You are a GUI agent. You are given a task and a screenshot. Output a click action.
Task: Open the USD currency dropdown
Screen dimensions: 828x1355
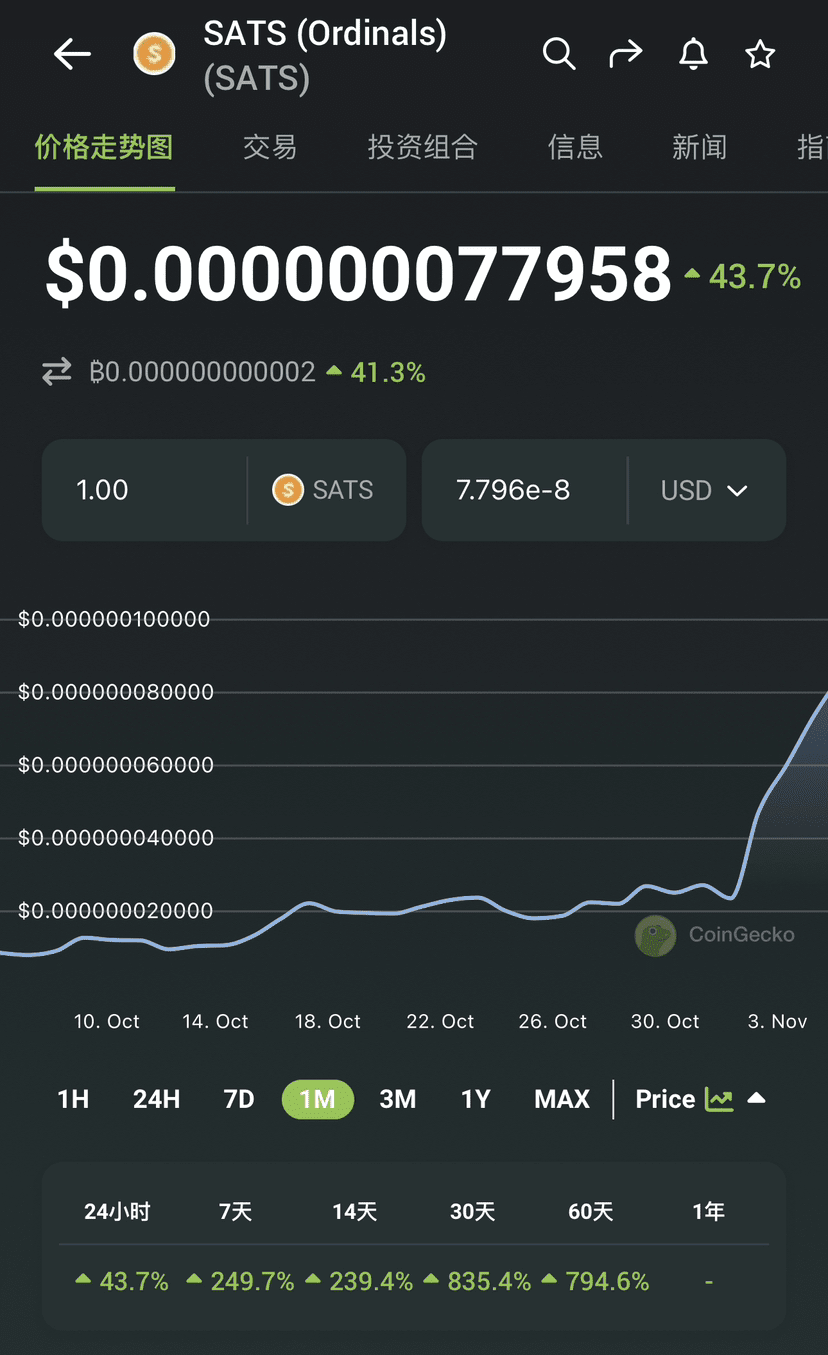[x=703, y=490]
